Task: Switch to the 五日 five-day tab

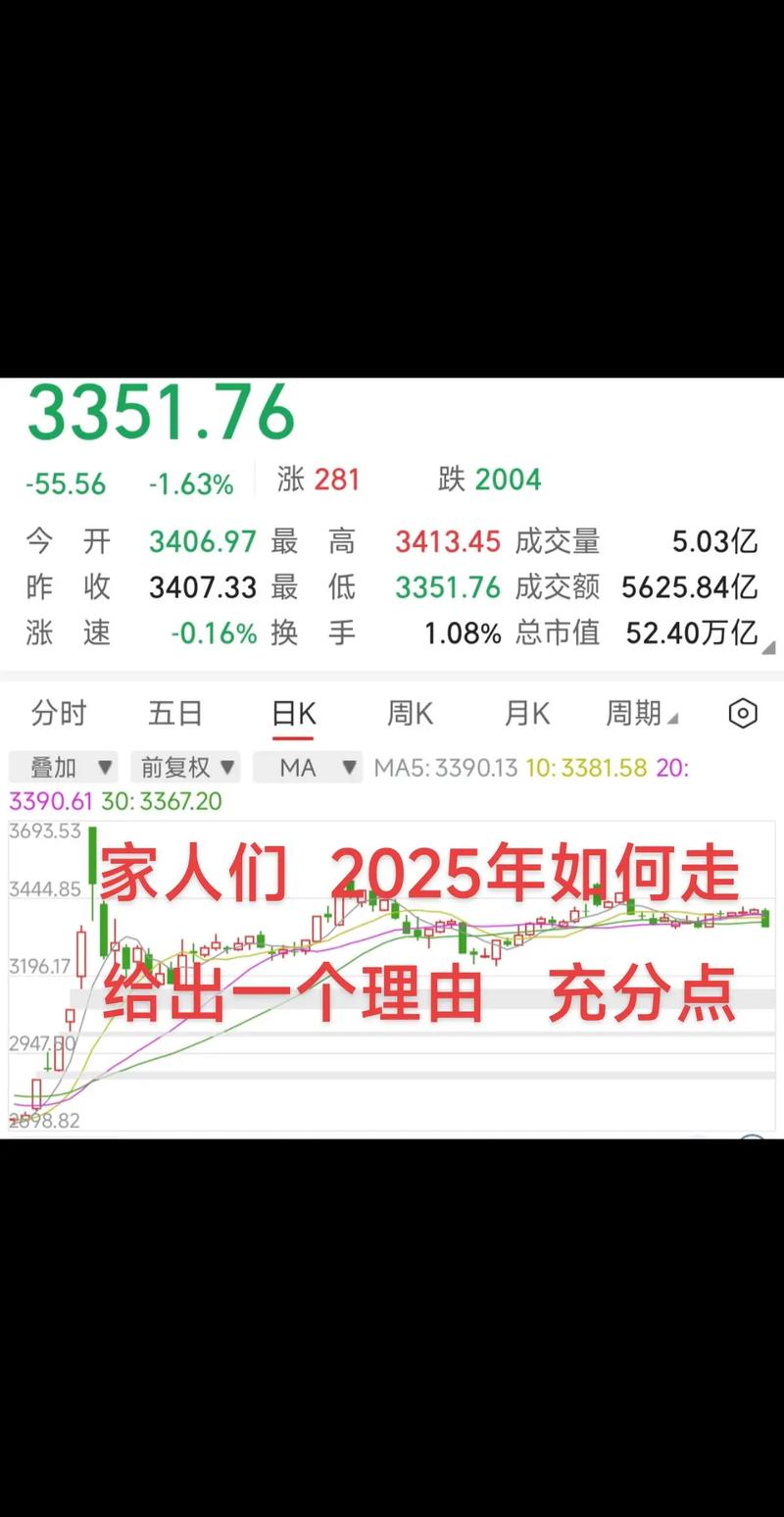Action: coord(174,714)
